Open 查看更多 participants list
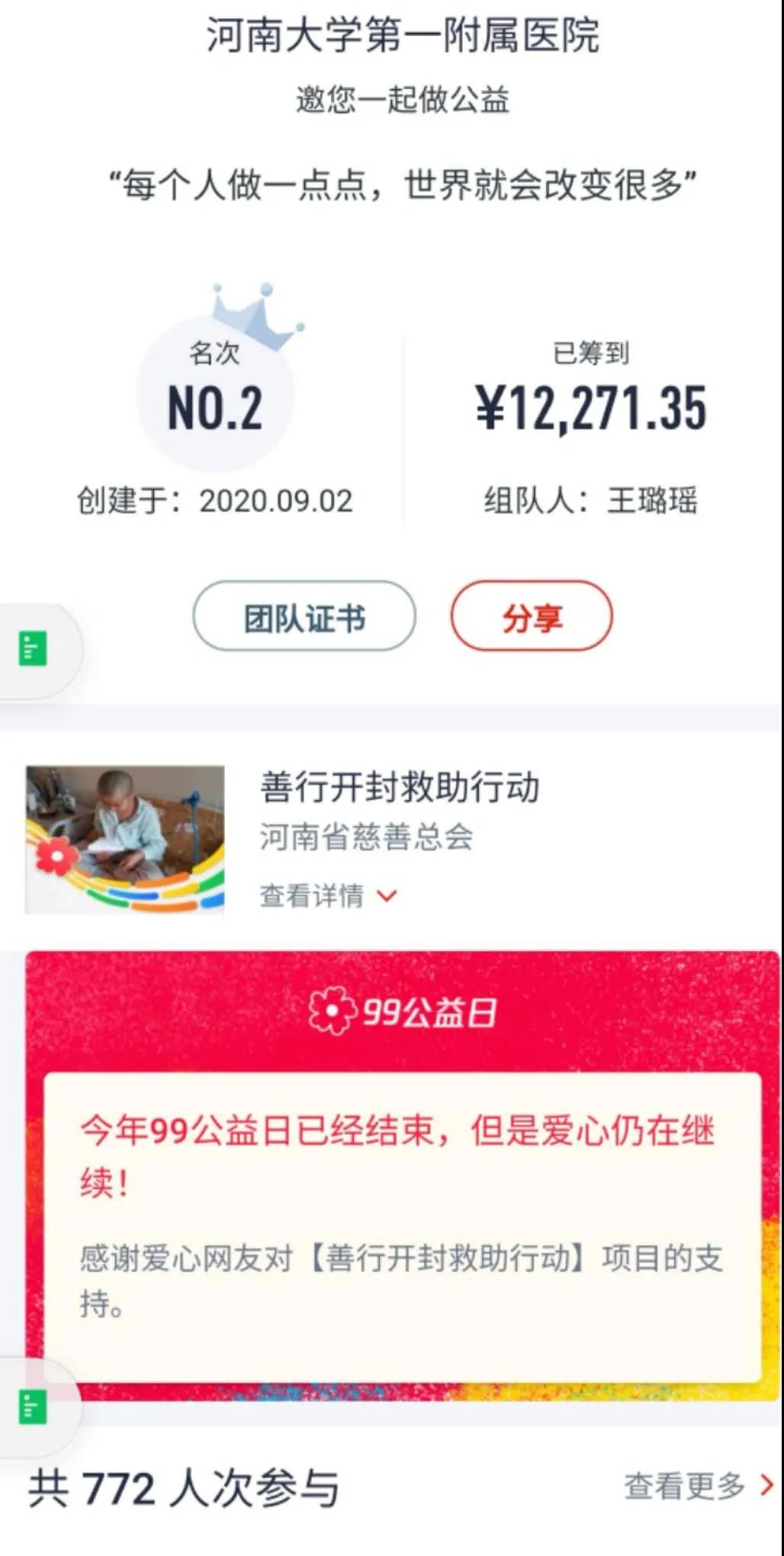 tap(699, 1486)
